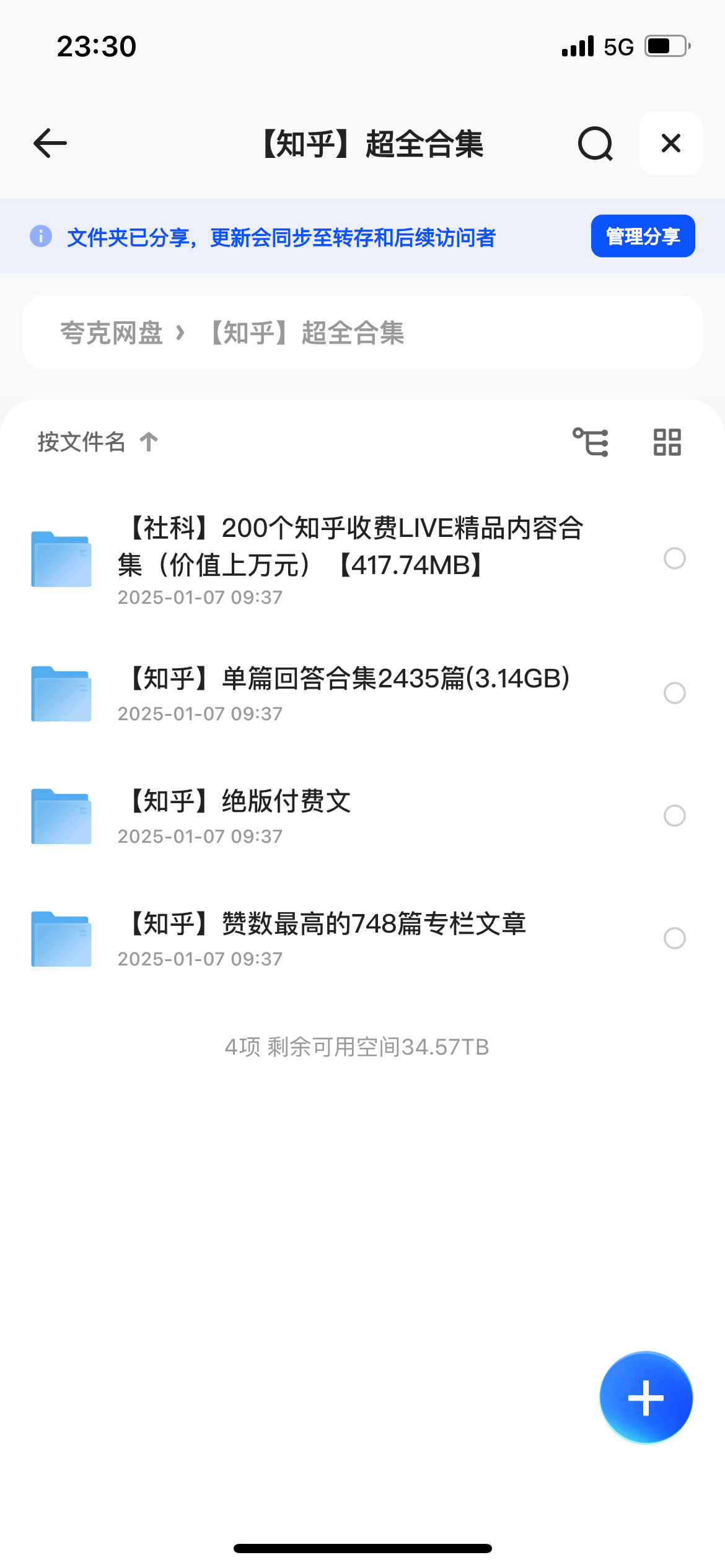Select the 【社科】200个知乎收费LIVE folder circle
The height and width of the screenshot is (1568, 725).
click(675, 559)
